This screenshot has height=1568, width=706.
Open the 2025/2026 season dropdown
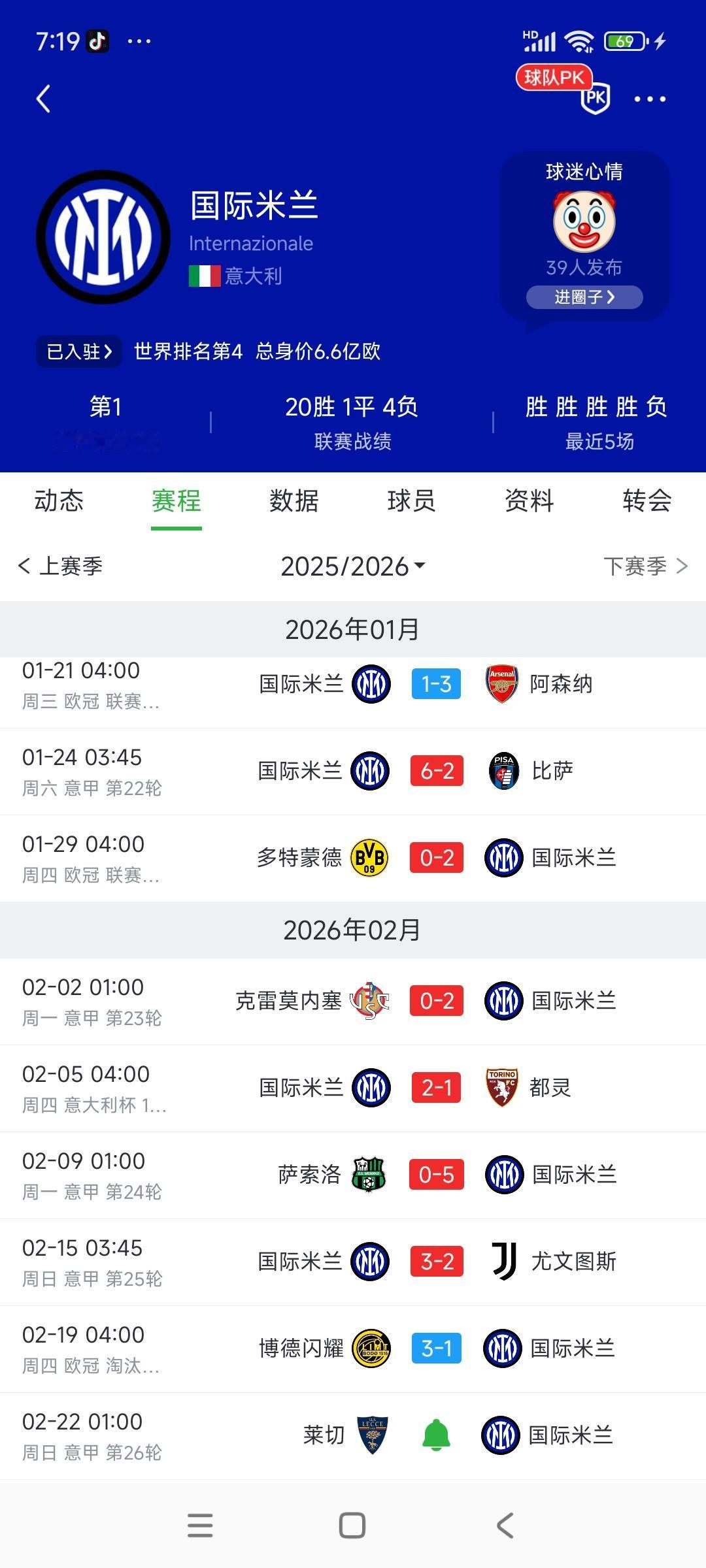click(353, 566)
